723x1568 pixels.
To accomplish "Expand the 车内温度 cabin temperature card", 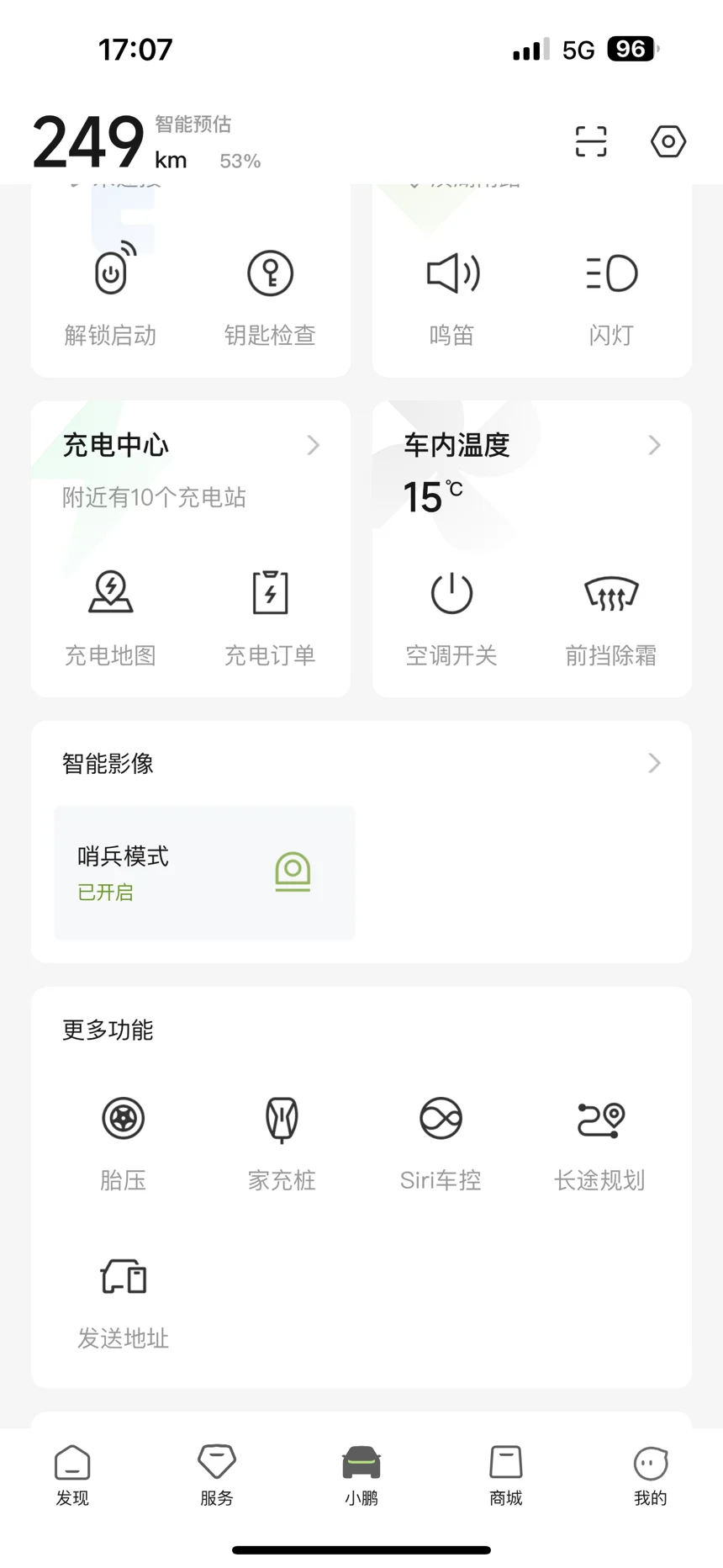I will click(x=531, y=445).
